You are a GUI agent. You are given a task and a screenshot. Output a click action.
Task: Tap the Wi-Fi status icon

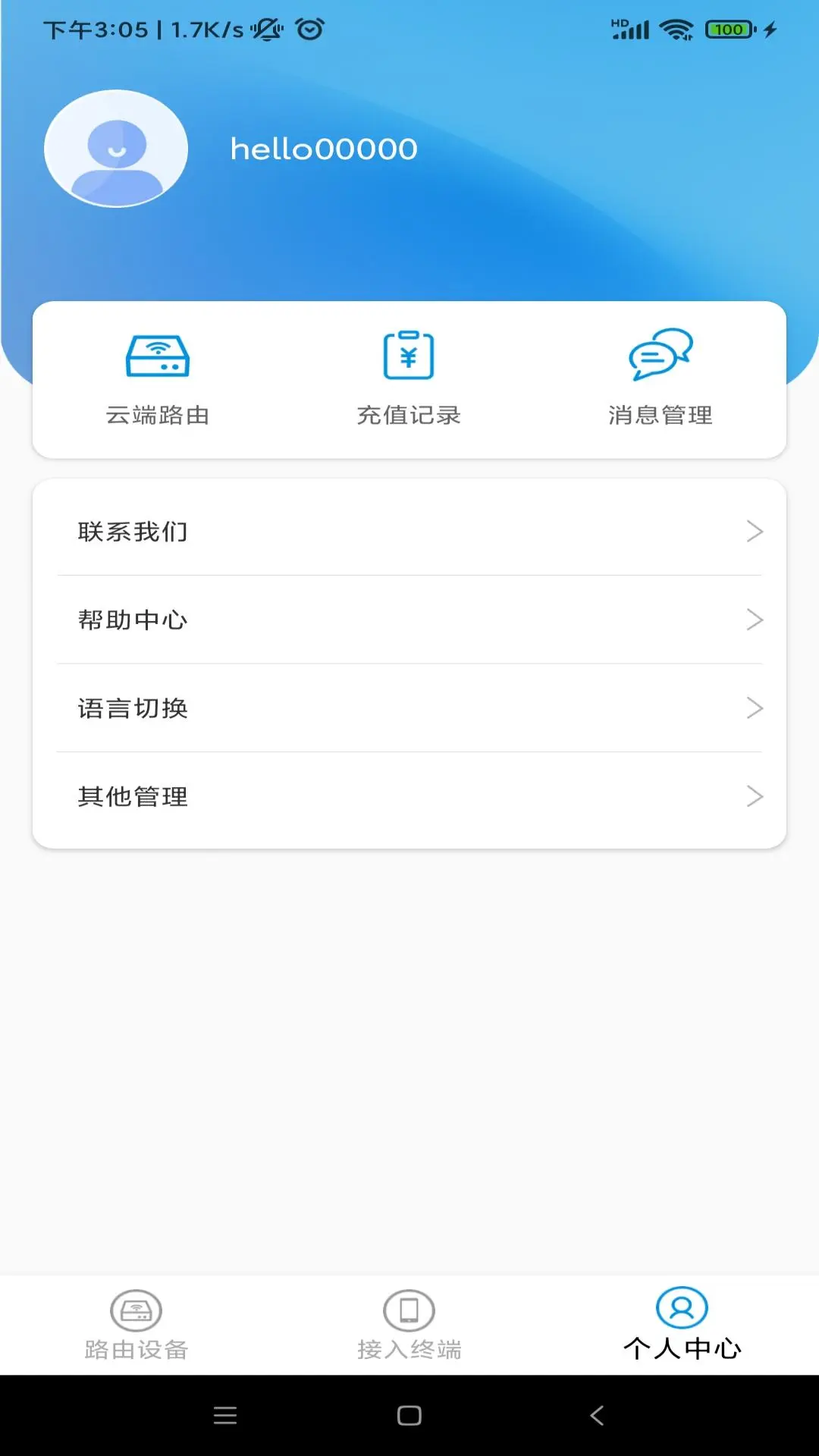click(674, 29)
